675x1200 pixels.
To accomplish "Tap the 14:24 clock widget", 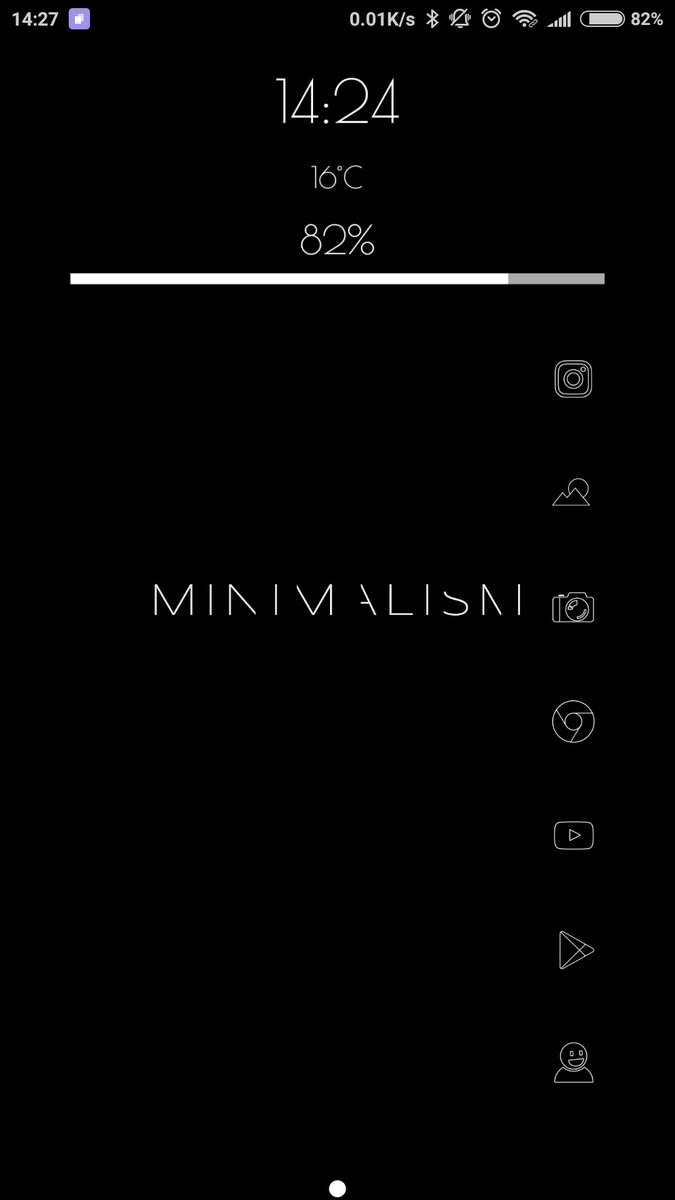I will 337,104.
